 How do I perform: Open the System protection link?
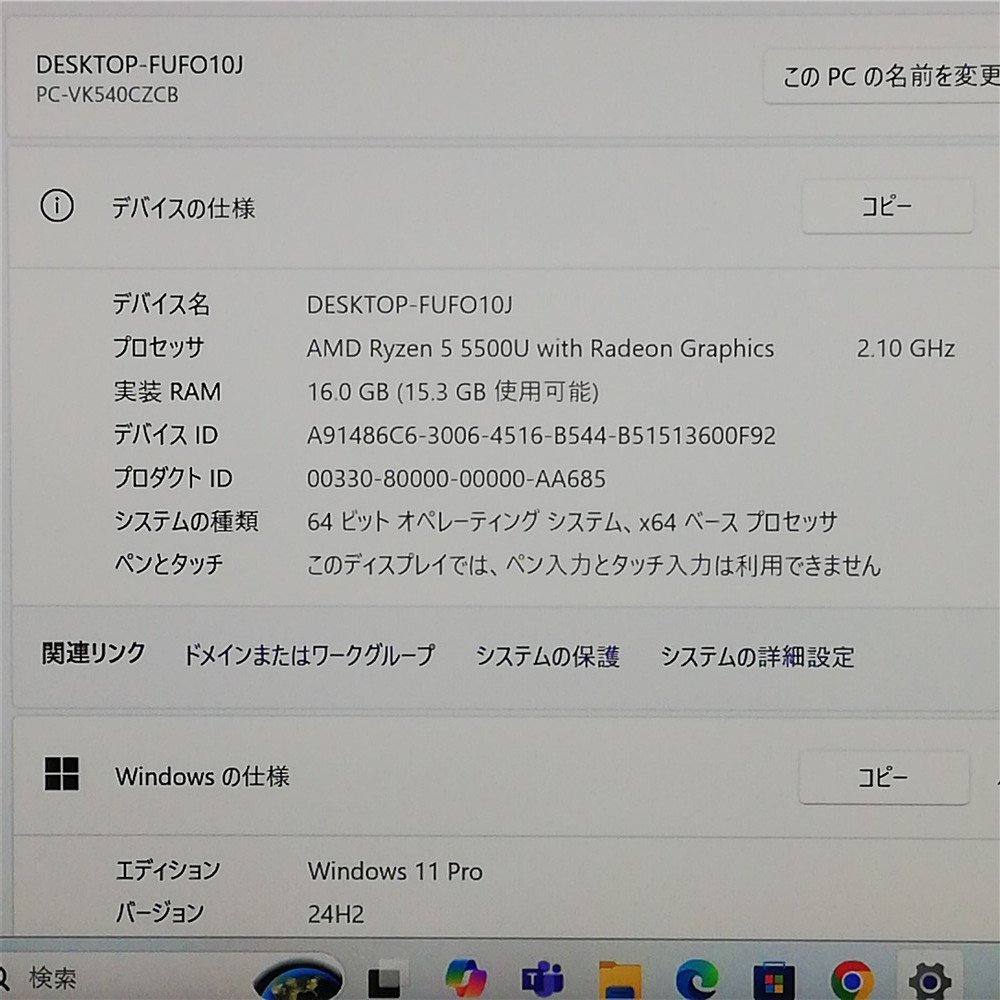(547, 656)
